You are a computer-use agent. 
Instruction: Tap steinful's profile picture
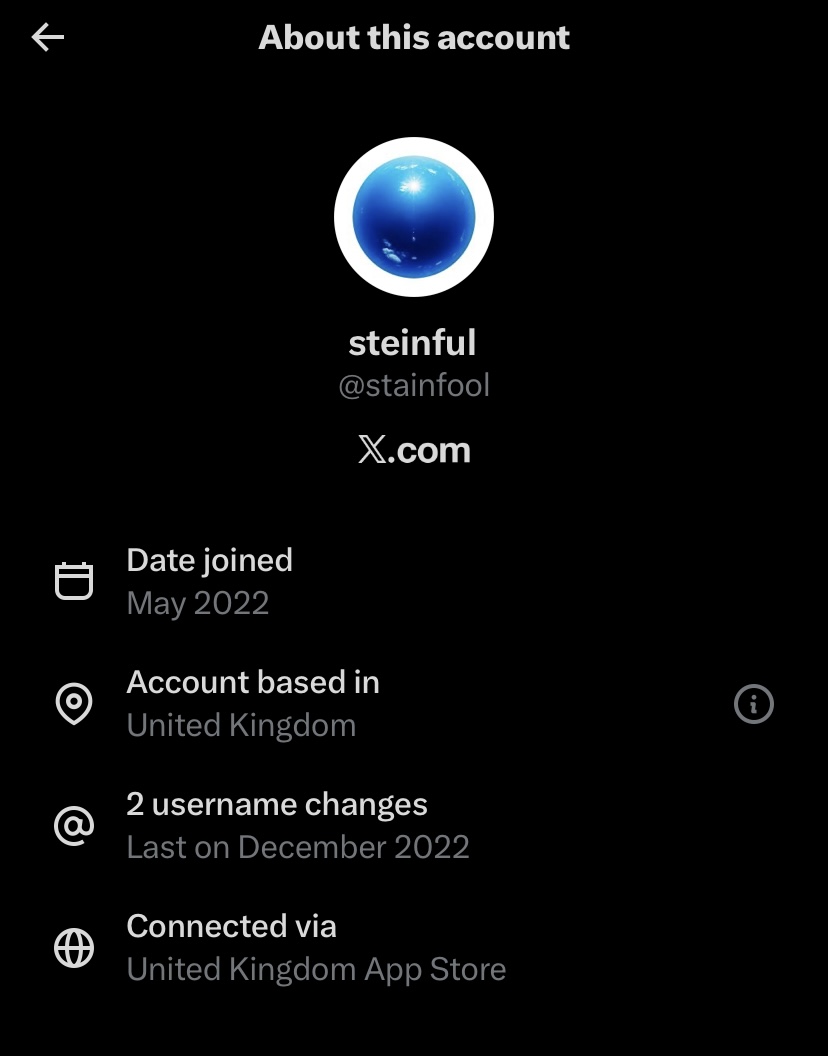[x=414, y=217]
